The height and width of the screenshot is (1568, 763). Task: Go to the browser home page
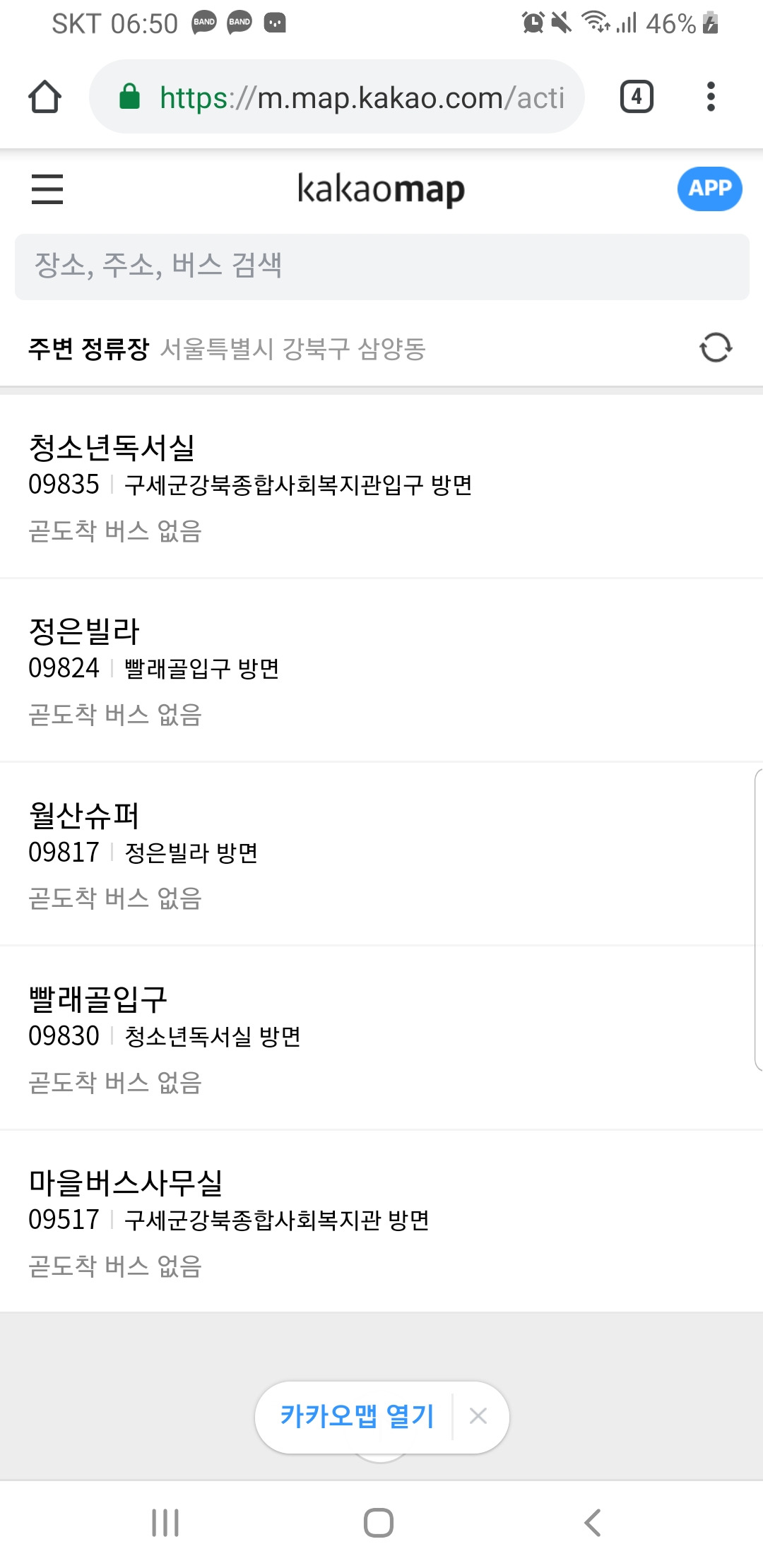coord(45,97)
